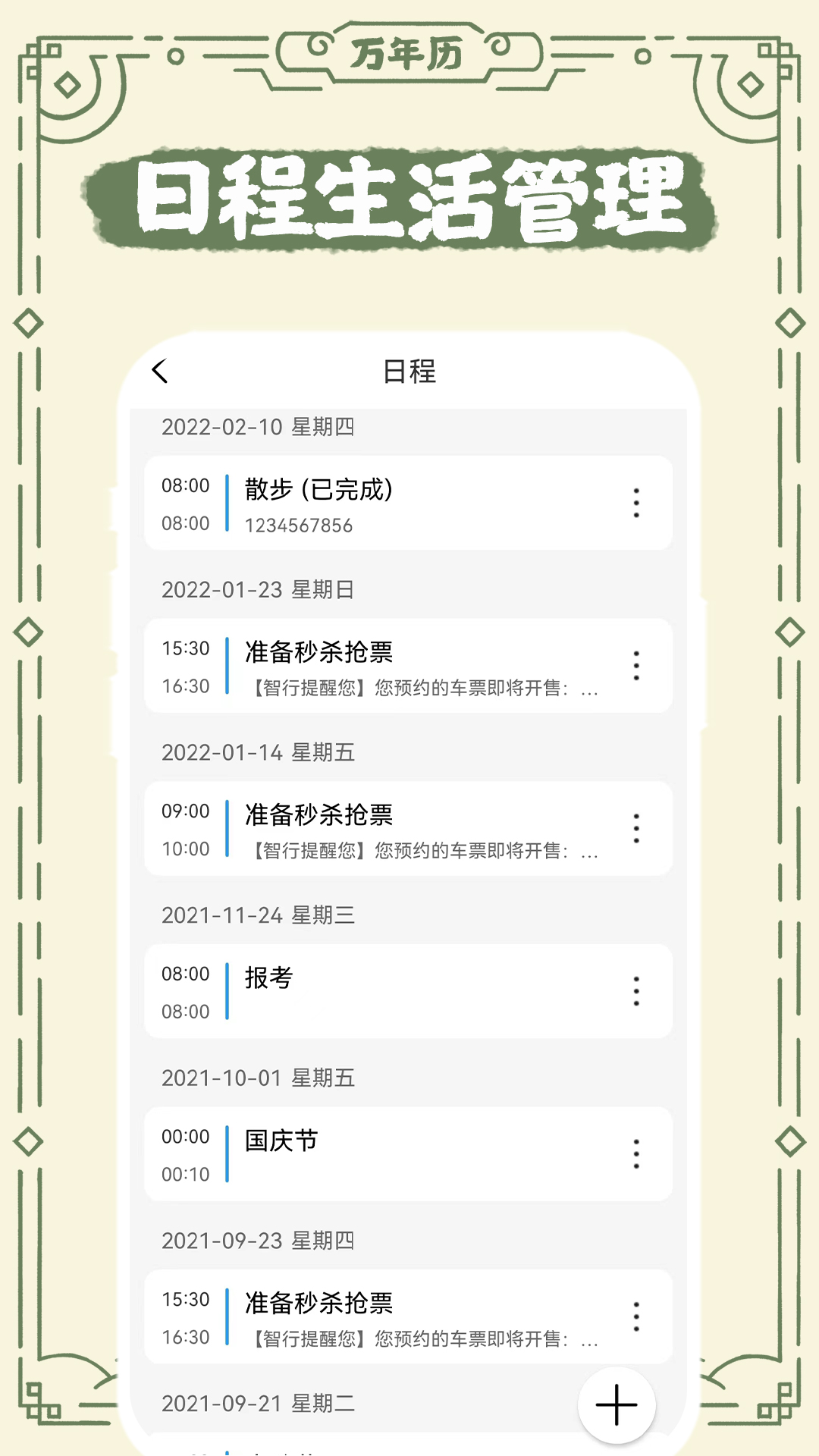Tap the 1234567856 note under 散步

[300, 524]
